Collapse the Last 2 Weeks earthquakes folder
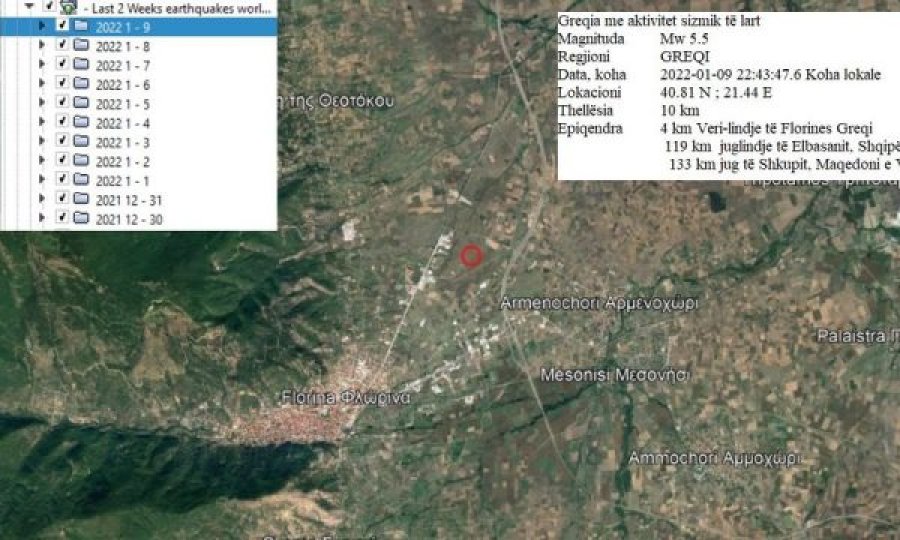The width and height of the screenshot is (900, 540). [x=29, y=6]
